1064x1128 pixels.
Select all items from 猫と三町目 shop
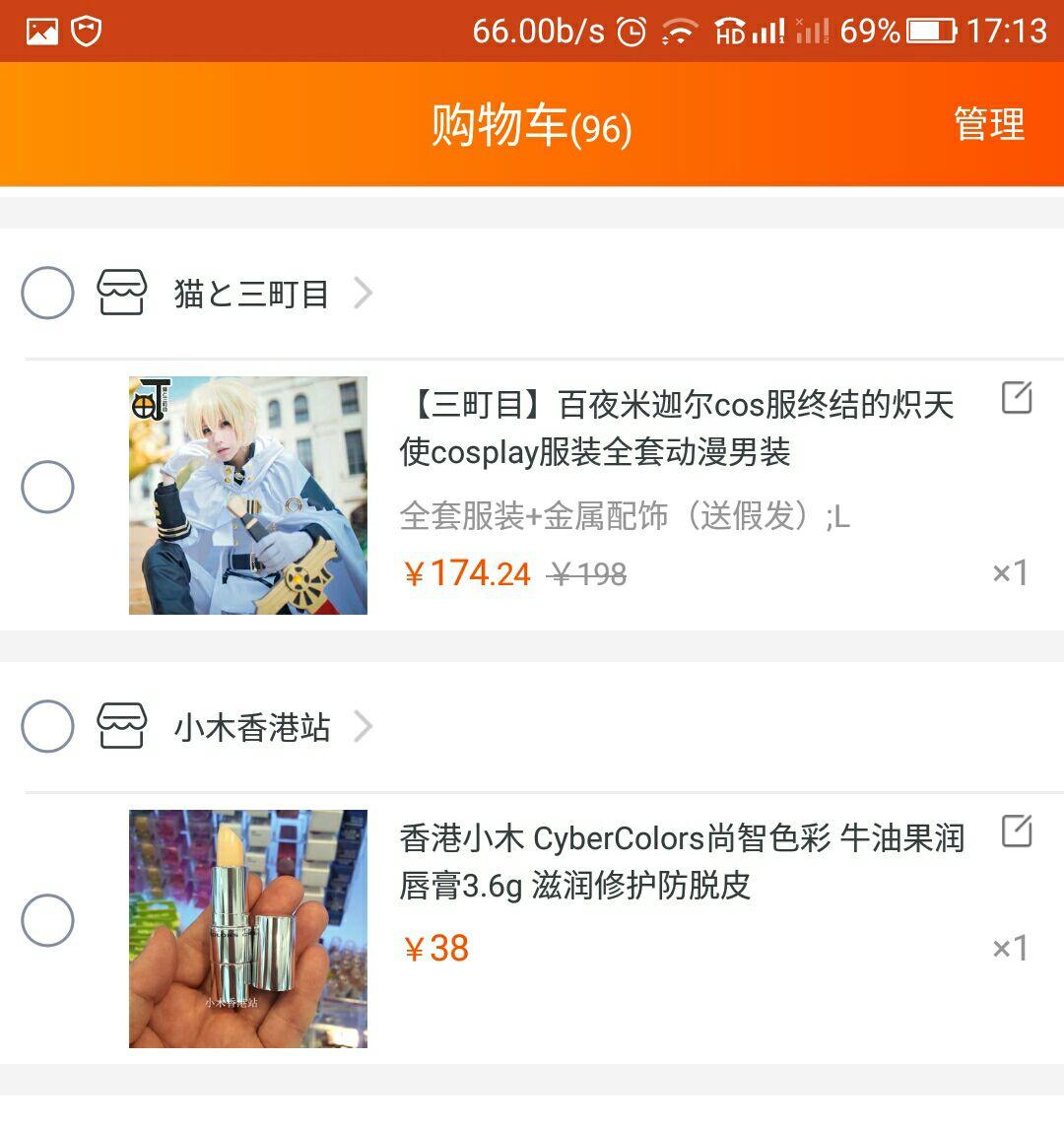pyautogui.click(x=47, y=293)
